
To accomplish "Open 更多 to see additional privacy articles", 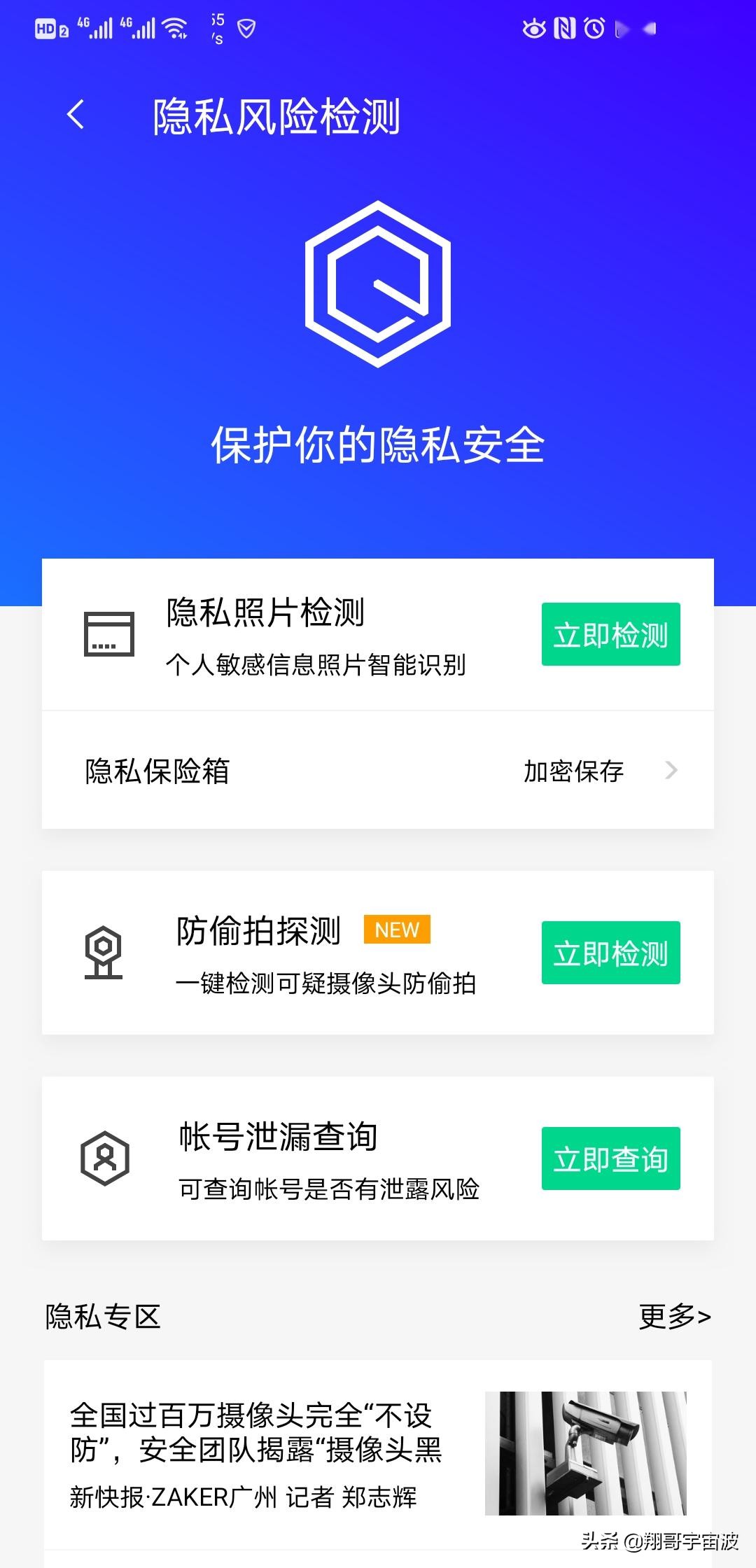I will click(675, 1316).
